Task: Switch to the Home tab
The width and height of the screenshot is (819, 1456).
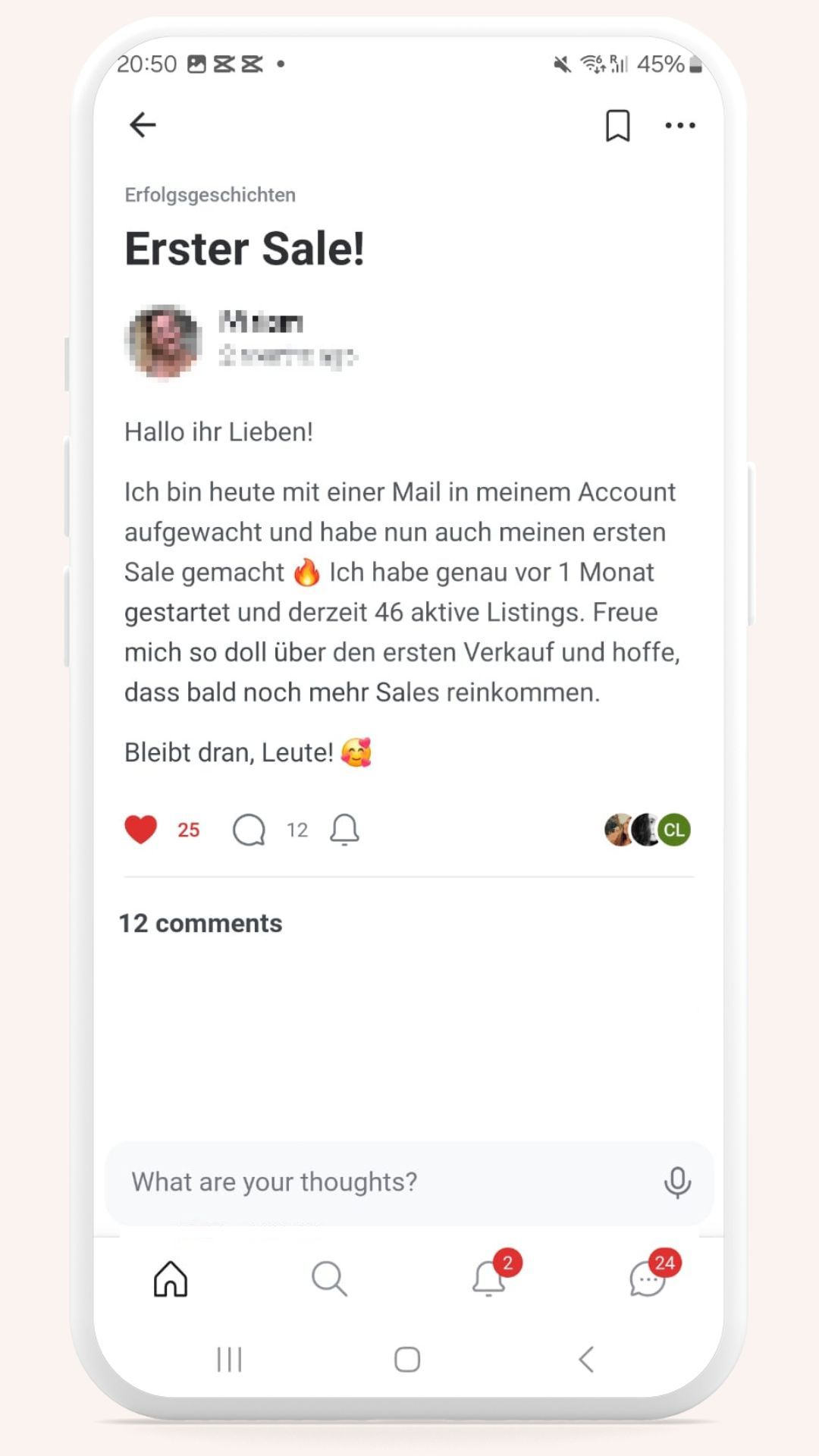Action: [x=171, y=1279]
